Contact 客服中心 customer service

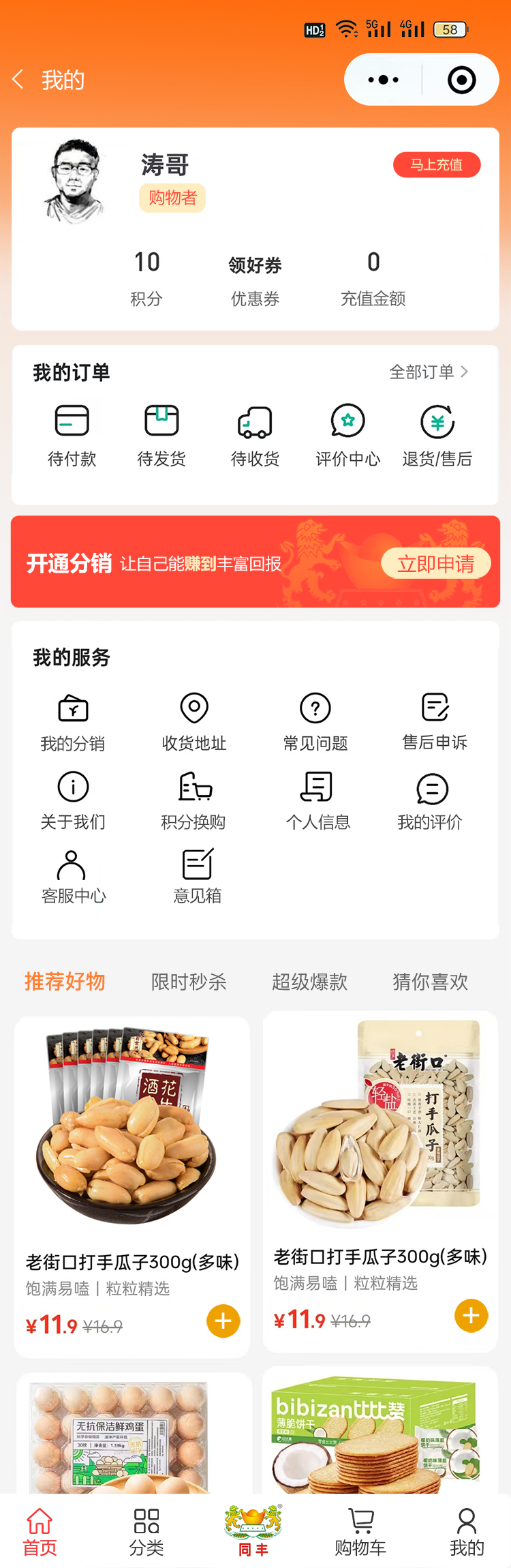pyautogui.click(x=73, y=876)
